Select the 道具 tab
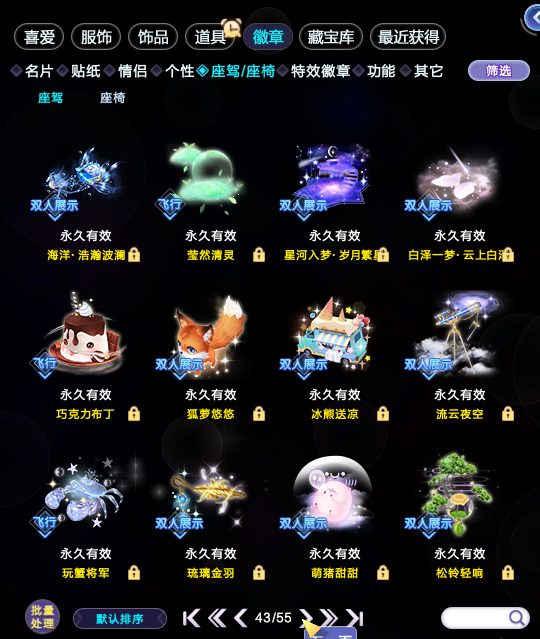 coord(210,37)
